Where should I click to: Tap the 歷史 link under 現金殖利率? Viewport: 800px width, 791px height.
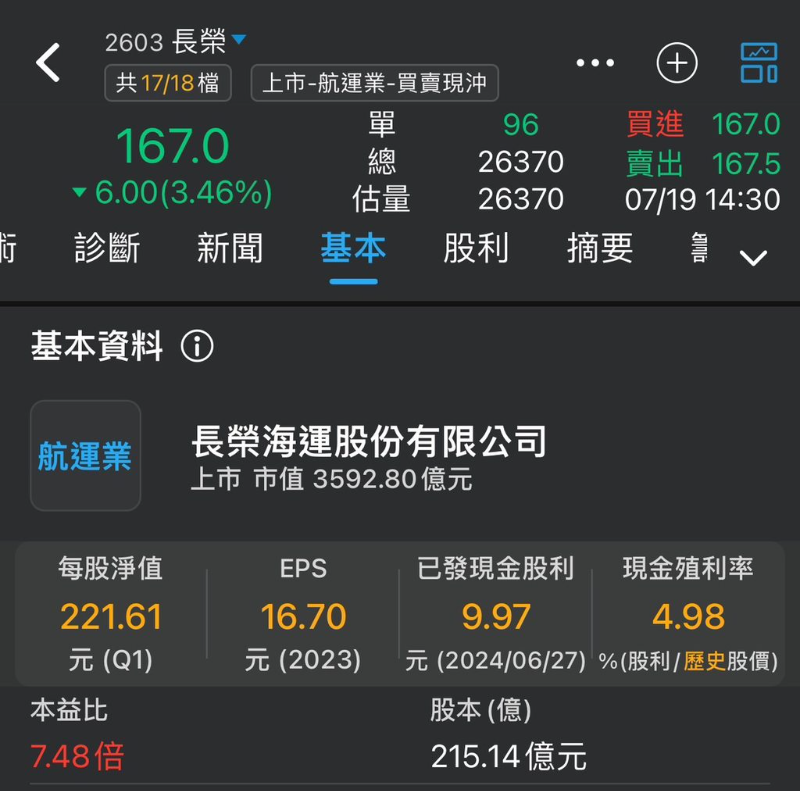(704, 661)
